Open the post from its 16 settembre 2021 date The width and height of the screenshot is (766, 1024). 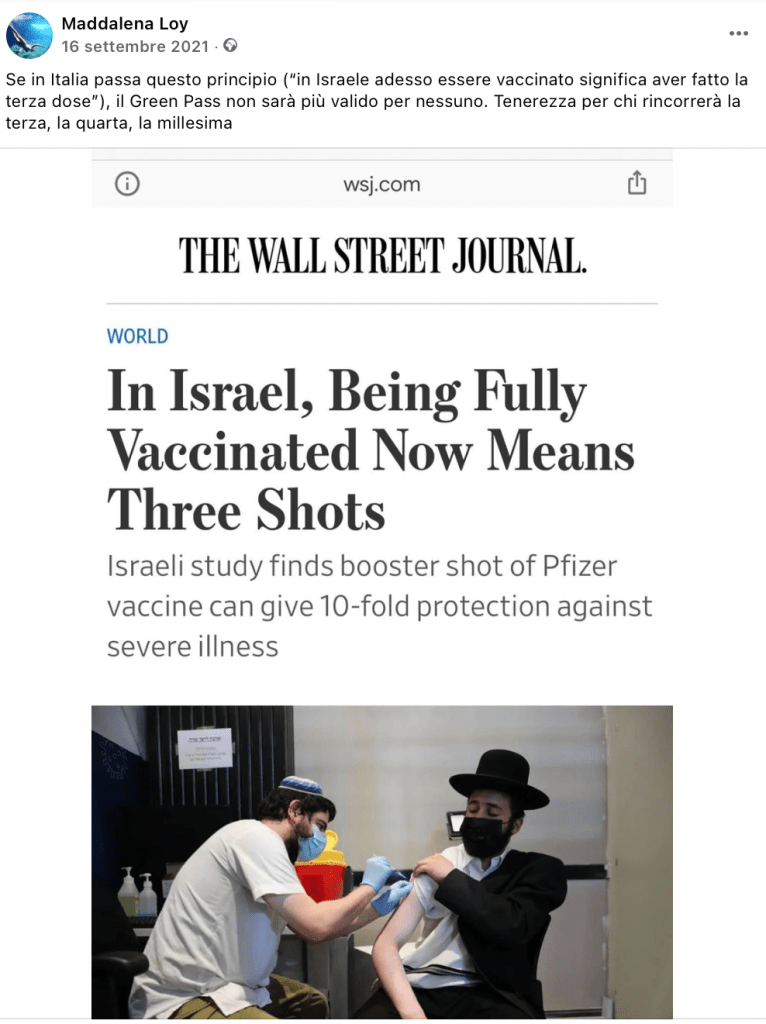(x=135, y=46)
